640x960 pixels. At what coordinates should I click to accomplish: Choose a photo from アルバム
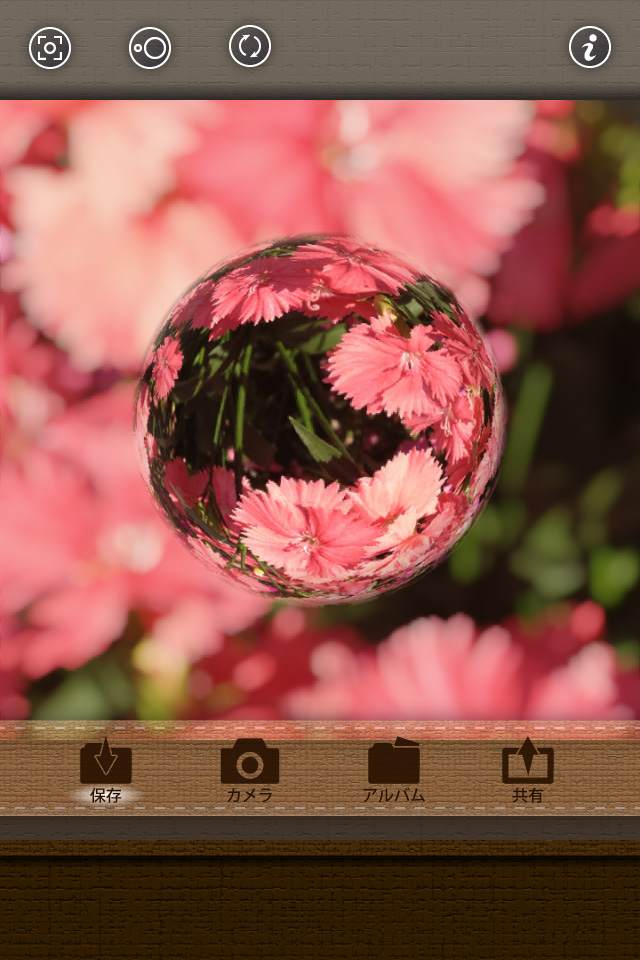(394, 771)
